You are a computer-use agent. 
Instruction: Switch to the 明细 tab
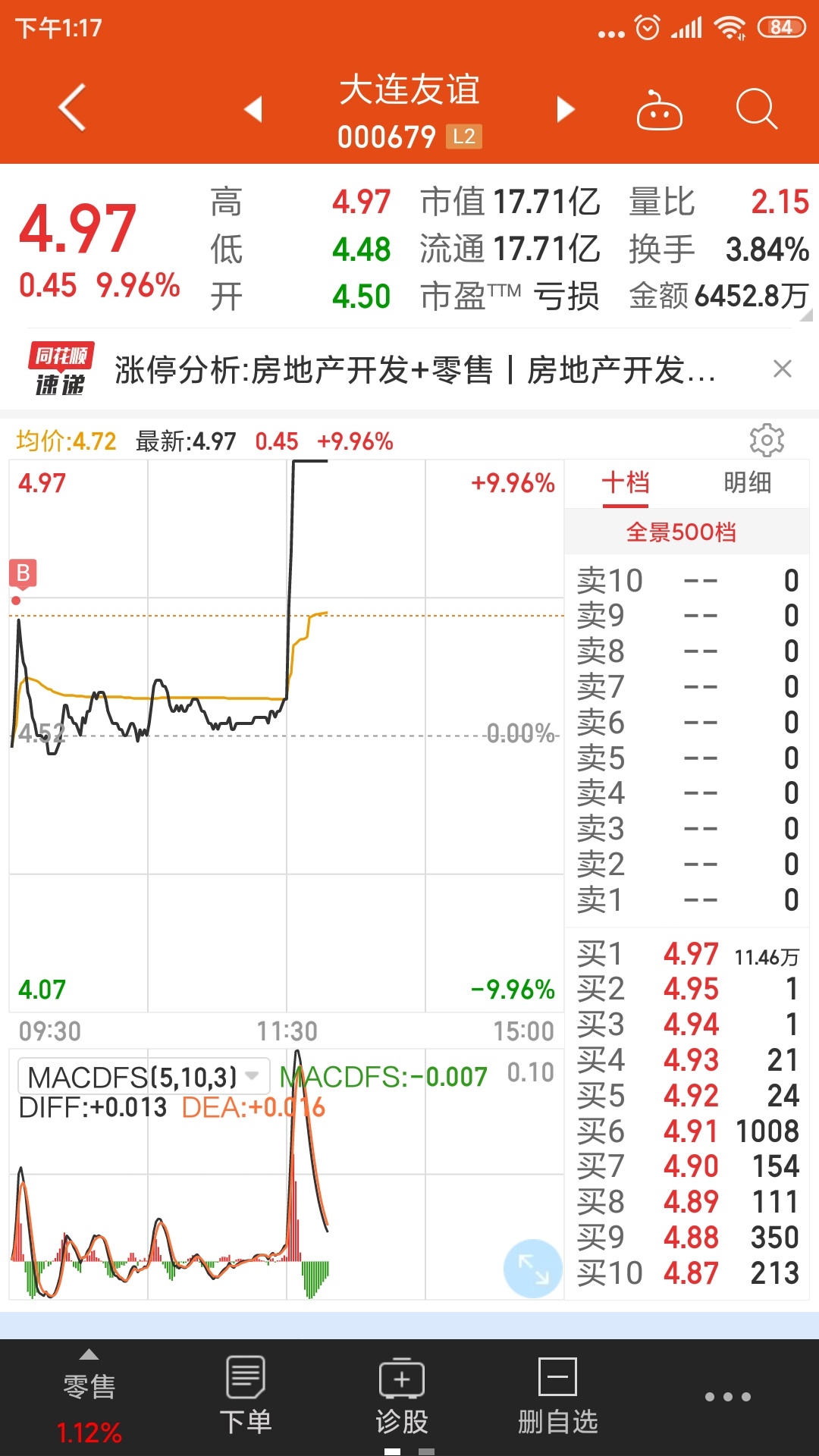coord(748,483)
